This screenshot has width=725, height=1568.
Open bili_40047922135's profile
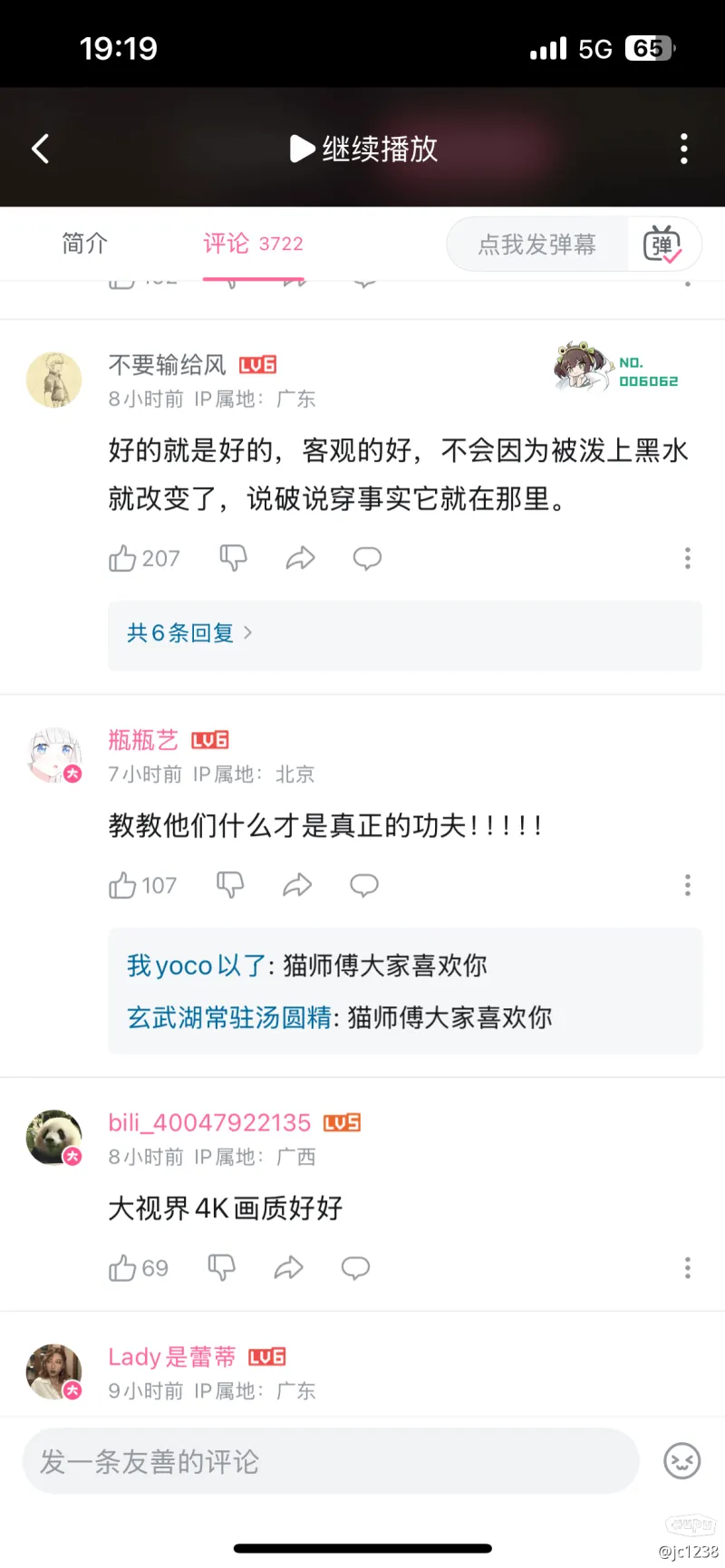pos(209,1122)
